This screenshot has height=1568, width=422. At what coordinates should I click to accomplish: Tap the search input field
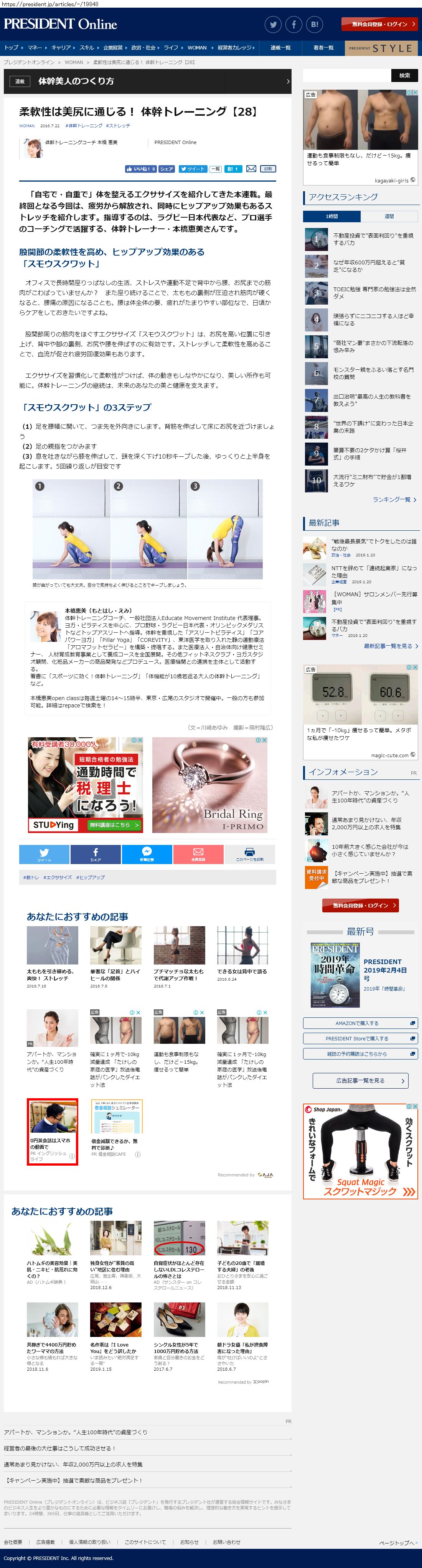click(346, 75)
